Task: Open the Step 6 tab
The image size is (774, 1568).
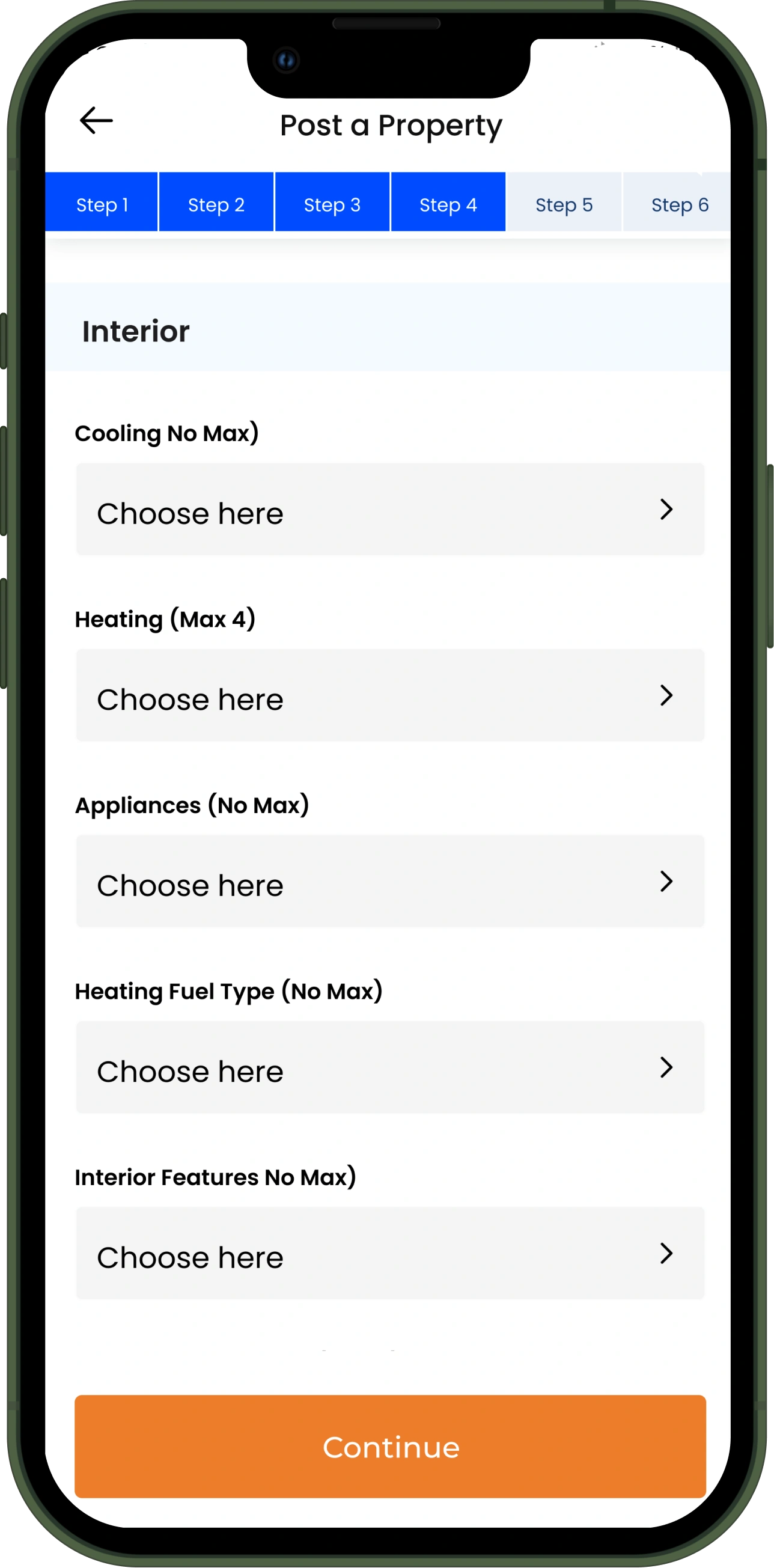Action: click(678, 204)
